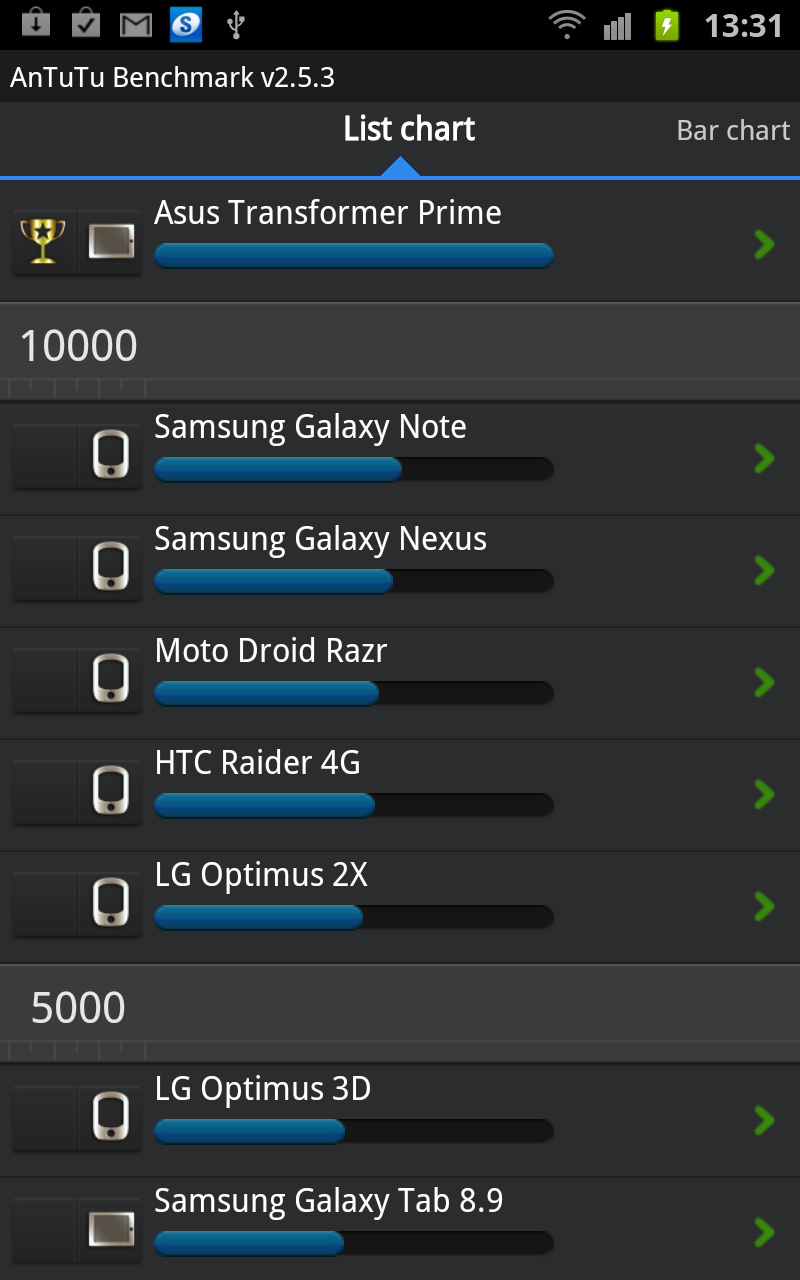Screen dimensions: 800x1280
Task: Switch to the Bar chart tab
Action: [x=733, y=131]
